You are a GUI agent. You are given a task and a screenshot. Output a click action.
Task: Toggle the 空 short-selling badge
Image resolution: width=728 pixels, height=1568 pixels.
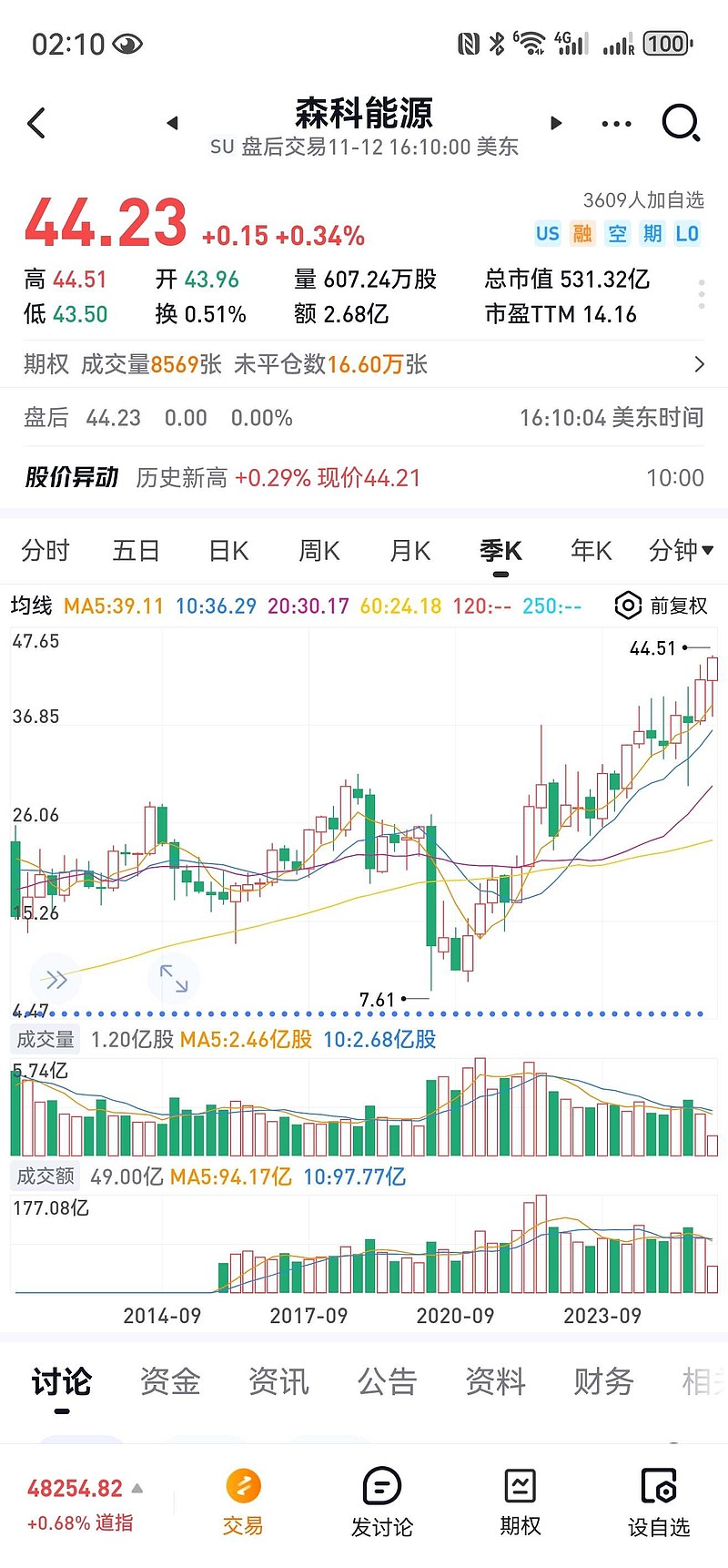617,234
